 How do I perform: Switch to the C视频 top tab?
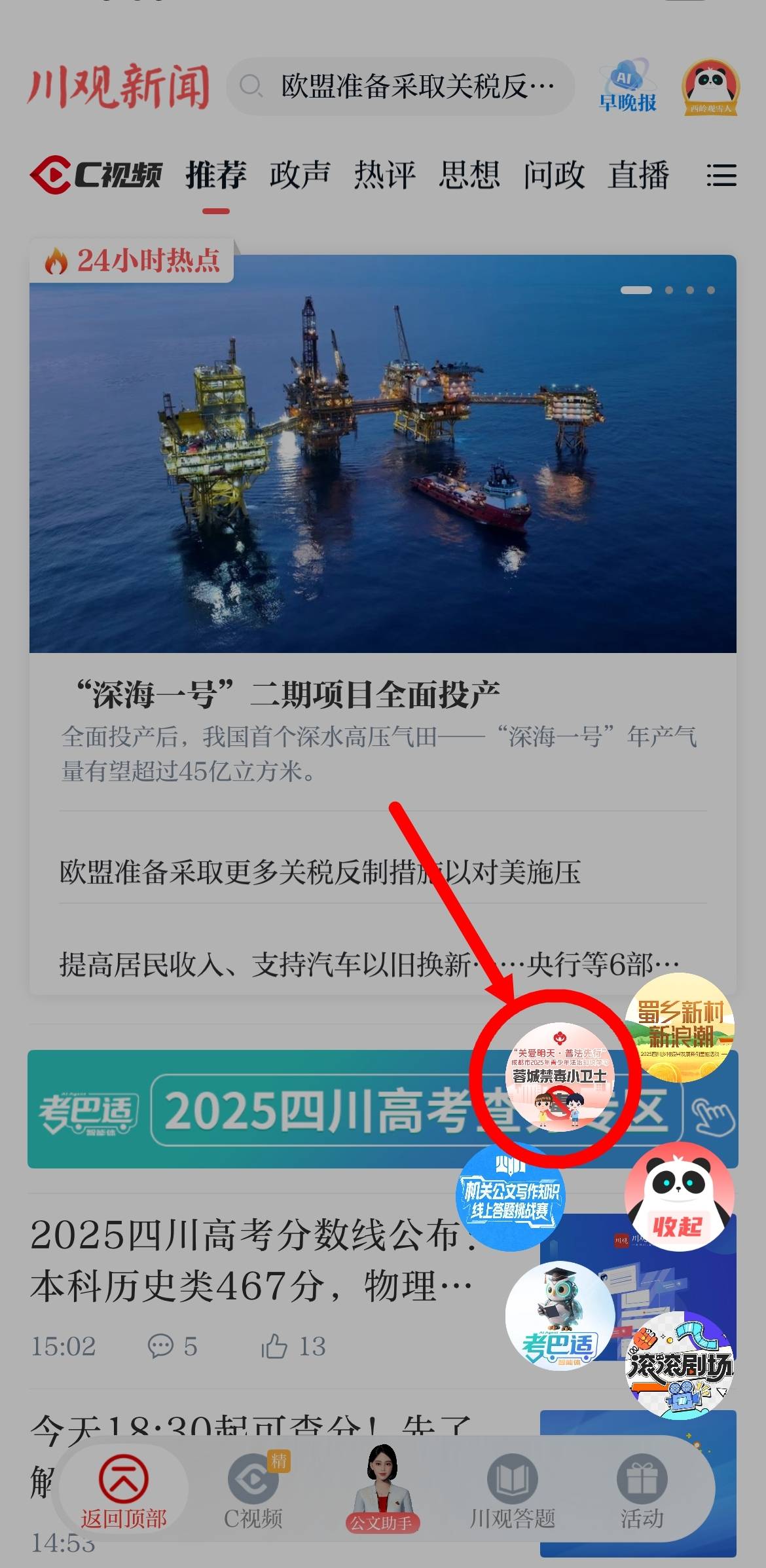(96, 175)
